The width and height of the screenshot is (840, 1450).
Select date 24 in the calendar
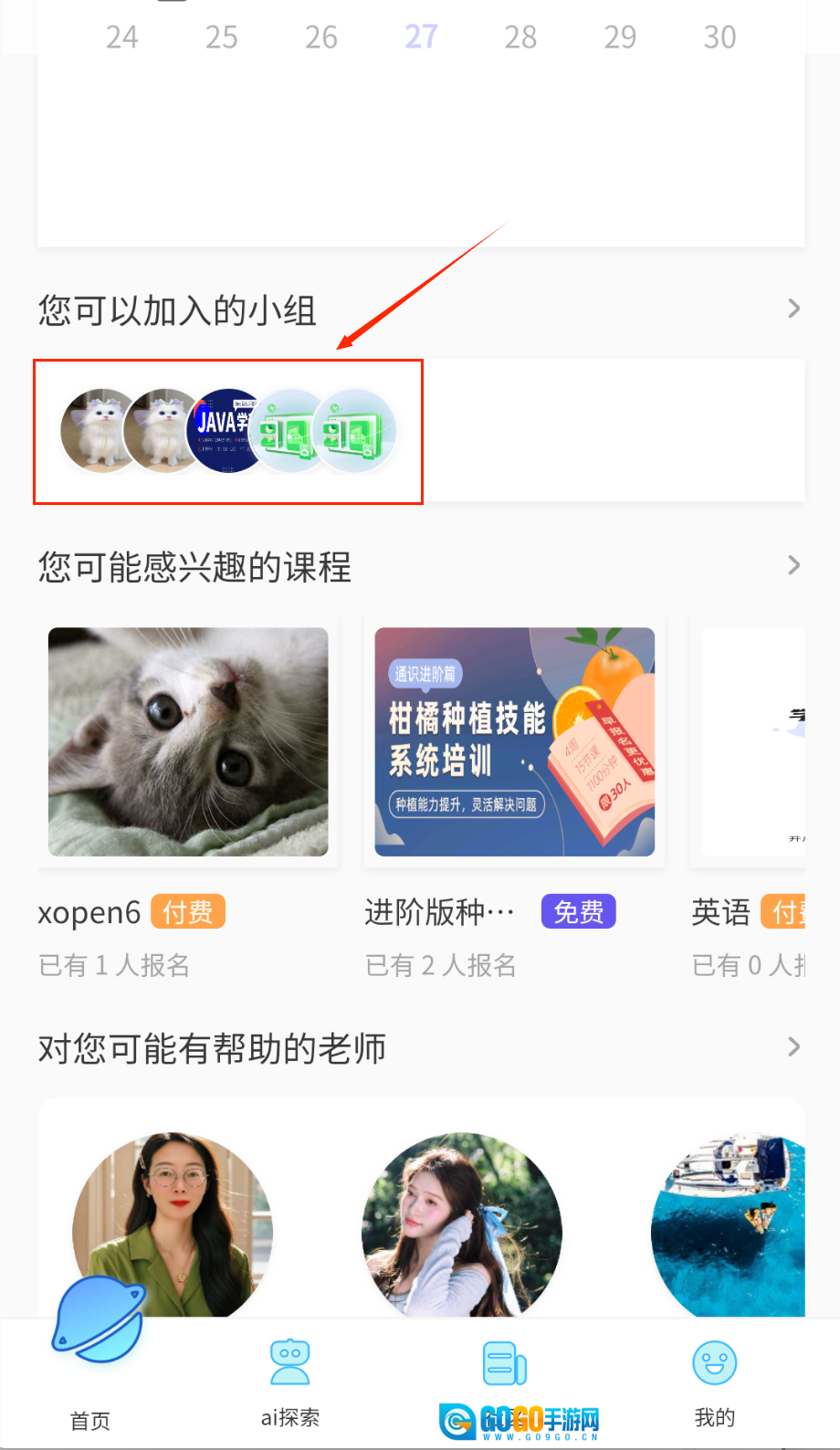click(x=121, y=37)
